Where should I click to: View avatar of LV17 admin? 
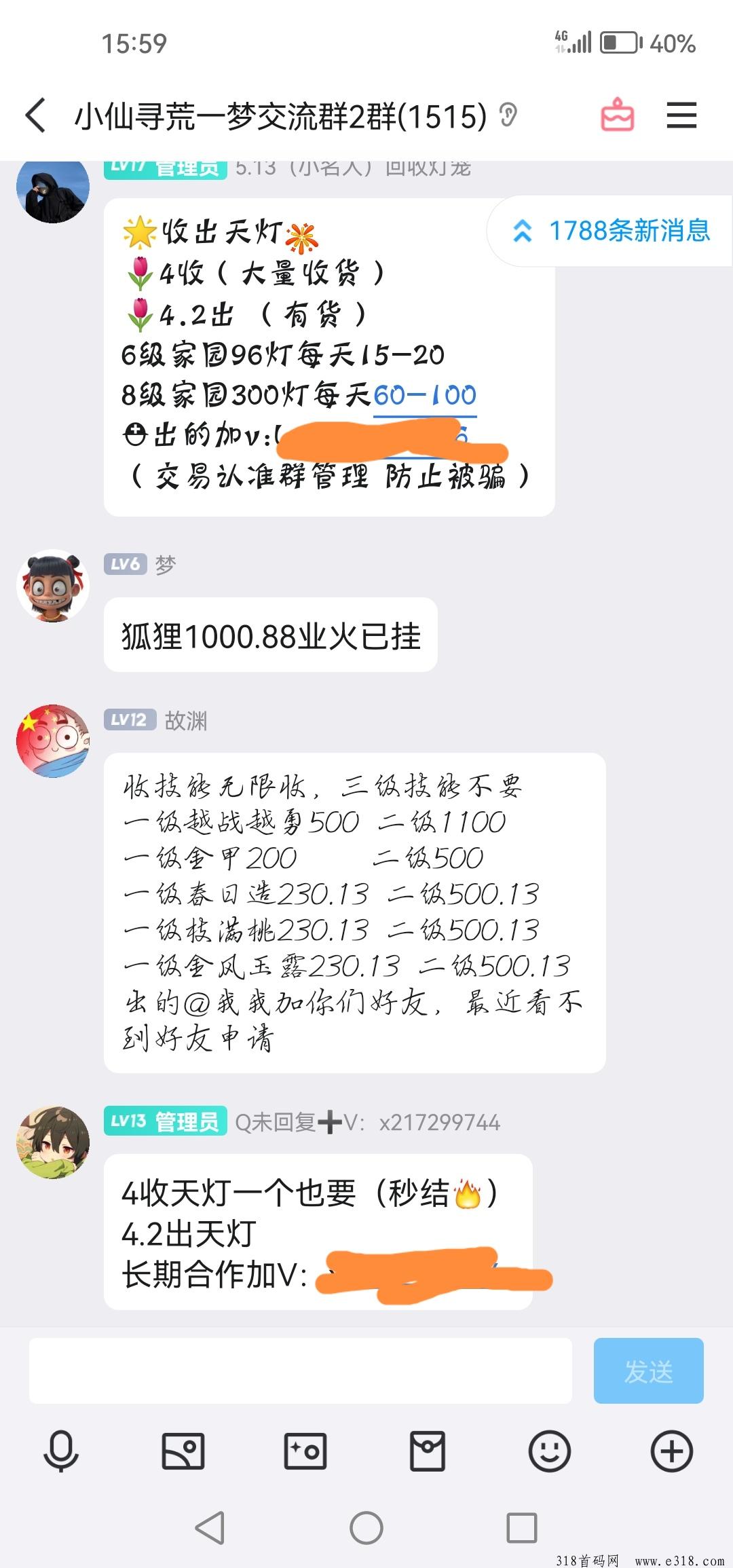point(53,191)
